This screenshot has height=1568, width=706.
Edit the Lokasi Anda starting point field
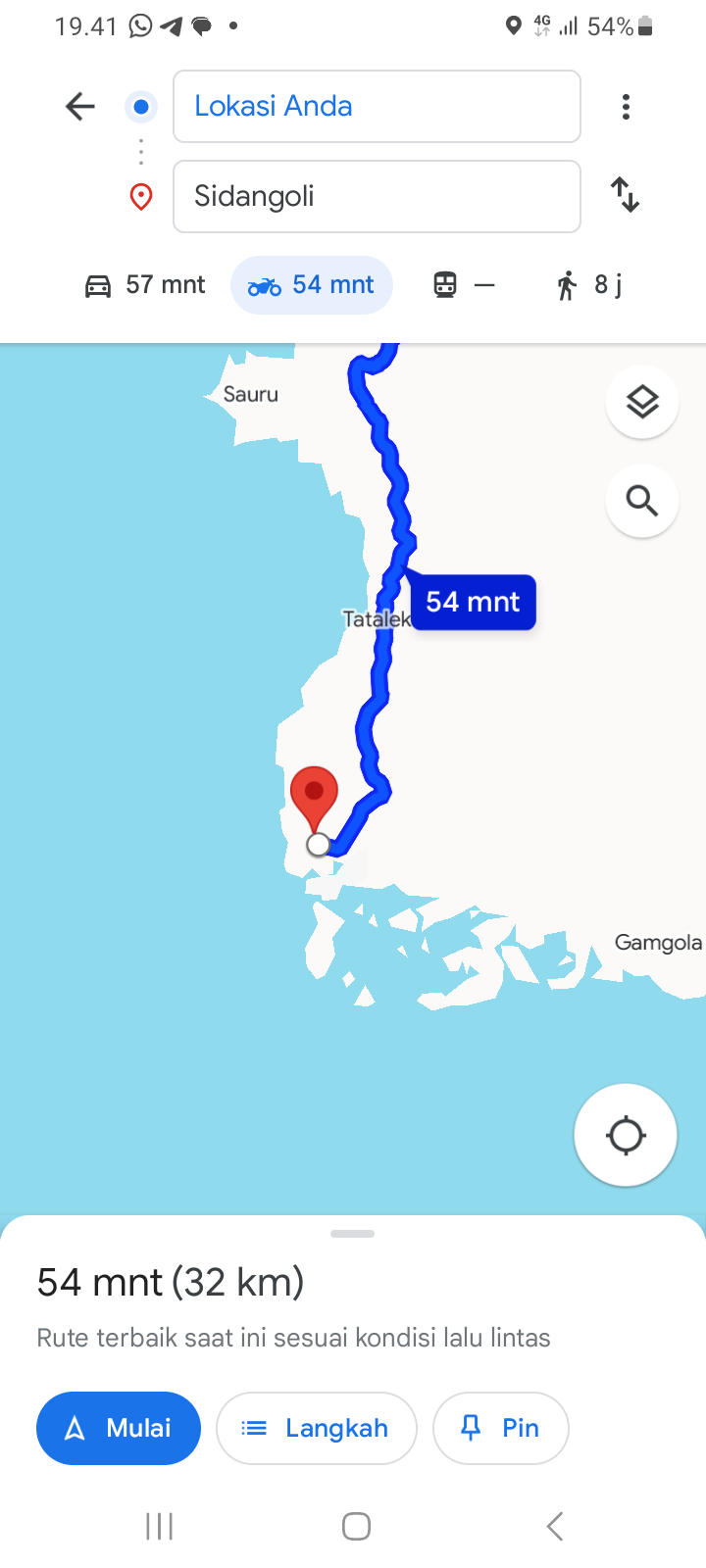377,106
